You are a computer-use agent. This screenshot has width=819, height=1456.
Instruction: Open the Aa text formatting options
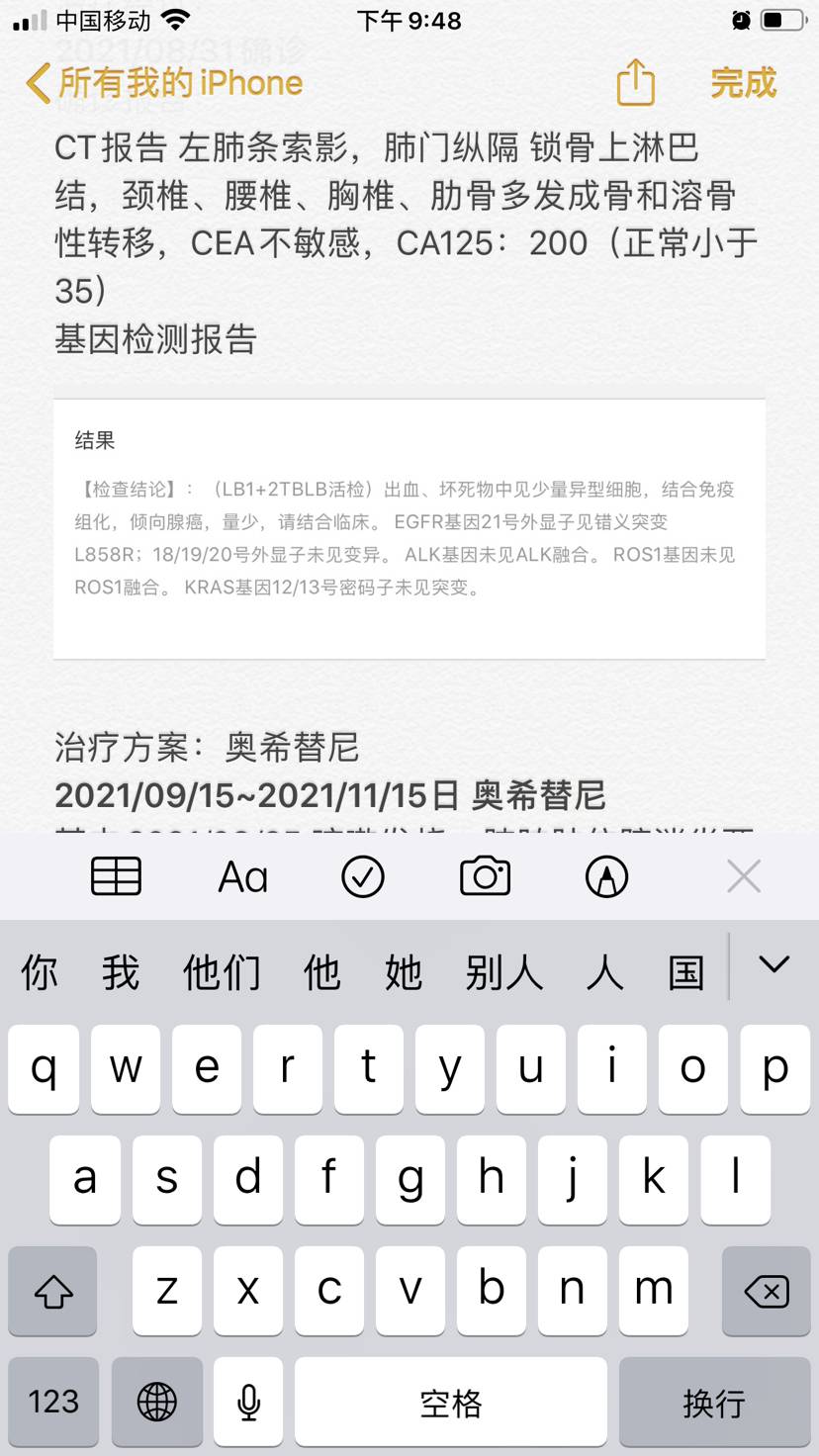[242, 876]
